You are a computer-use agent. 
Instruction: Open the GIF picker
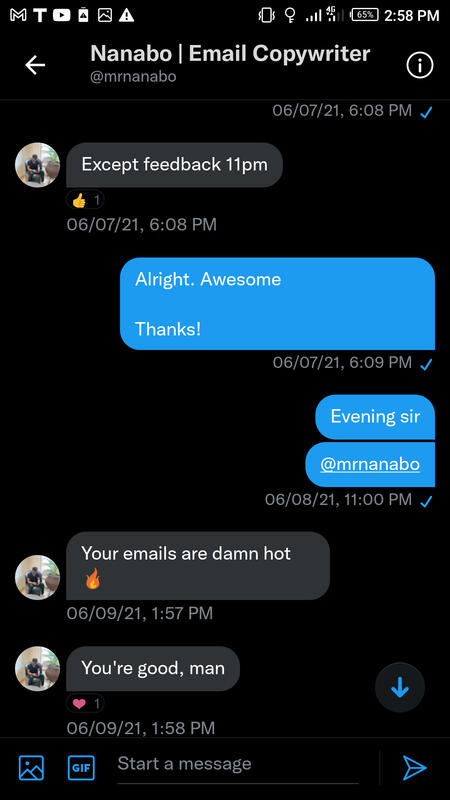click(x=81, y=767)
